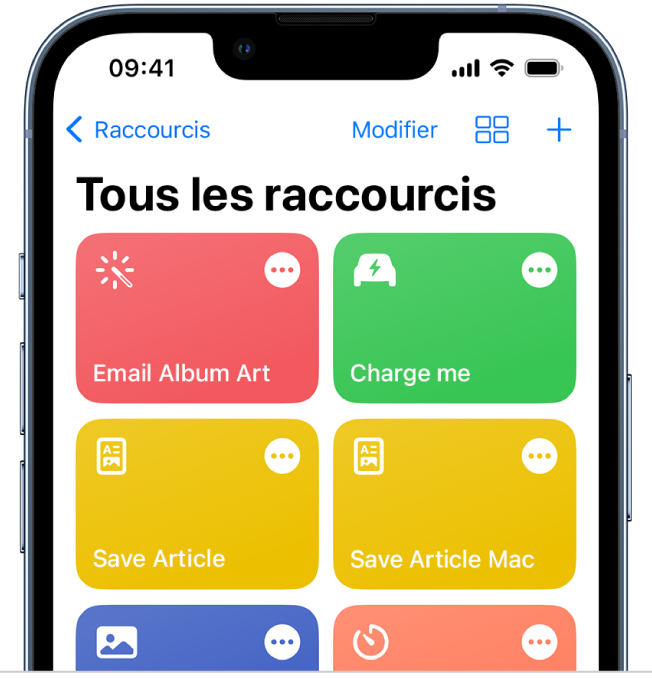
Task: Open more options on the blue photo shortcut
Action: [x=282, y=641]
